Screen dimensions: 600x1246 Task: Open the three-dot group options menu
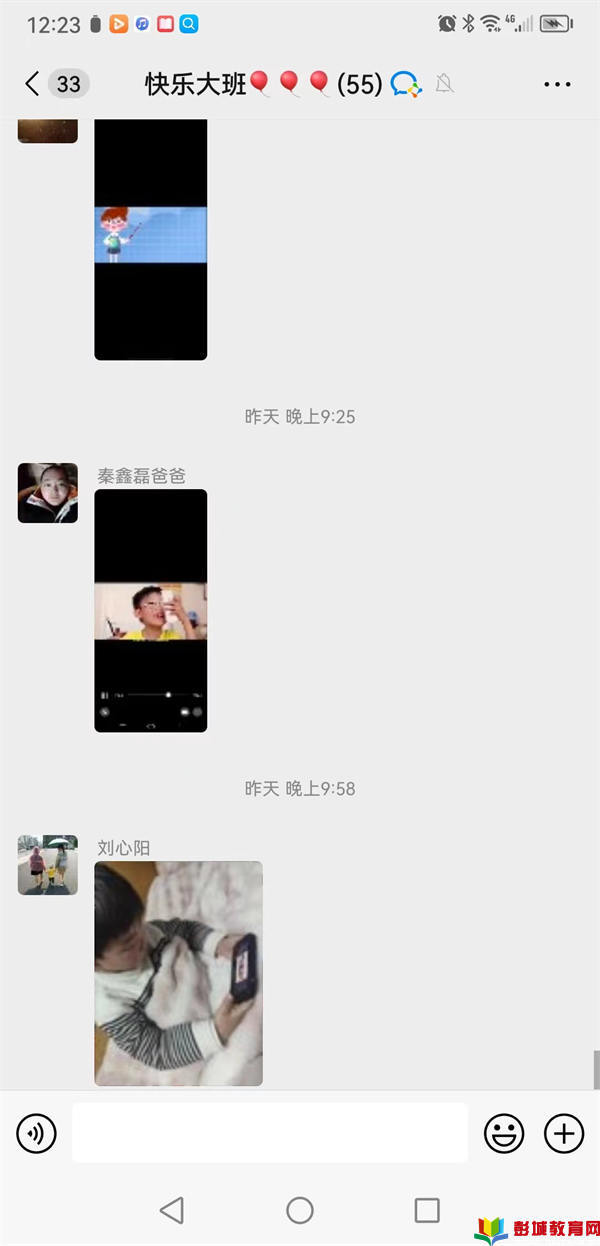(x=557, y=84)
